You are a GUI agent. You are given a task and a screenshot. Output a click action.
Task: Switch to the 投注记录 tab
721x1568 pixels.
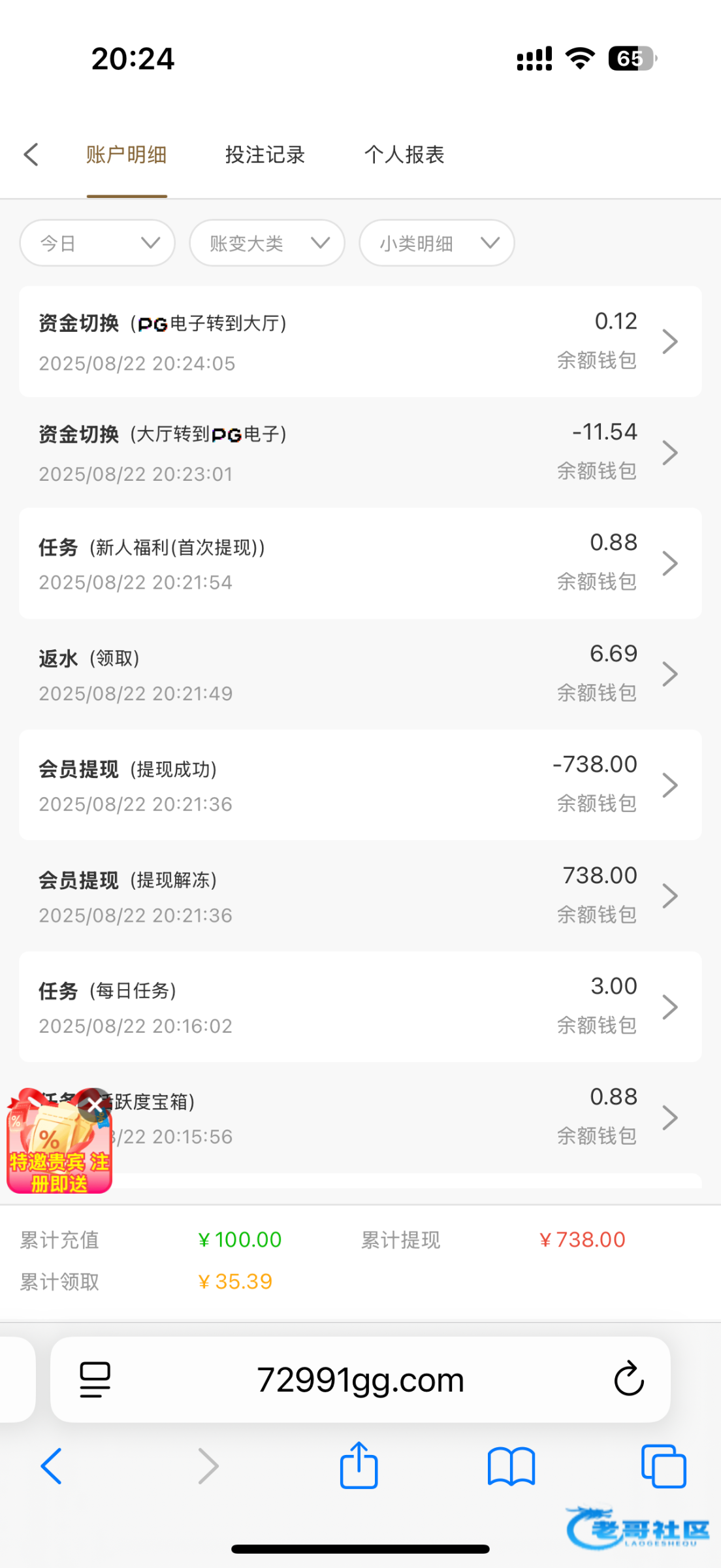[x=264, y=155]
